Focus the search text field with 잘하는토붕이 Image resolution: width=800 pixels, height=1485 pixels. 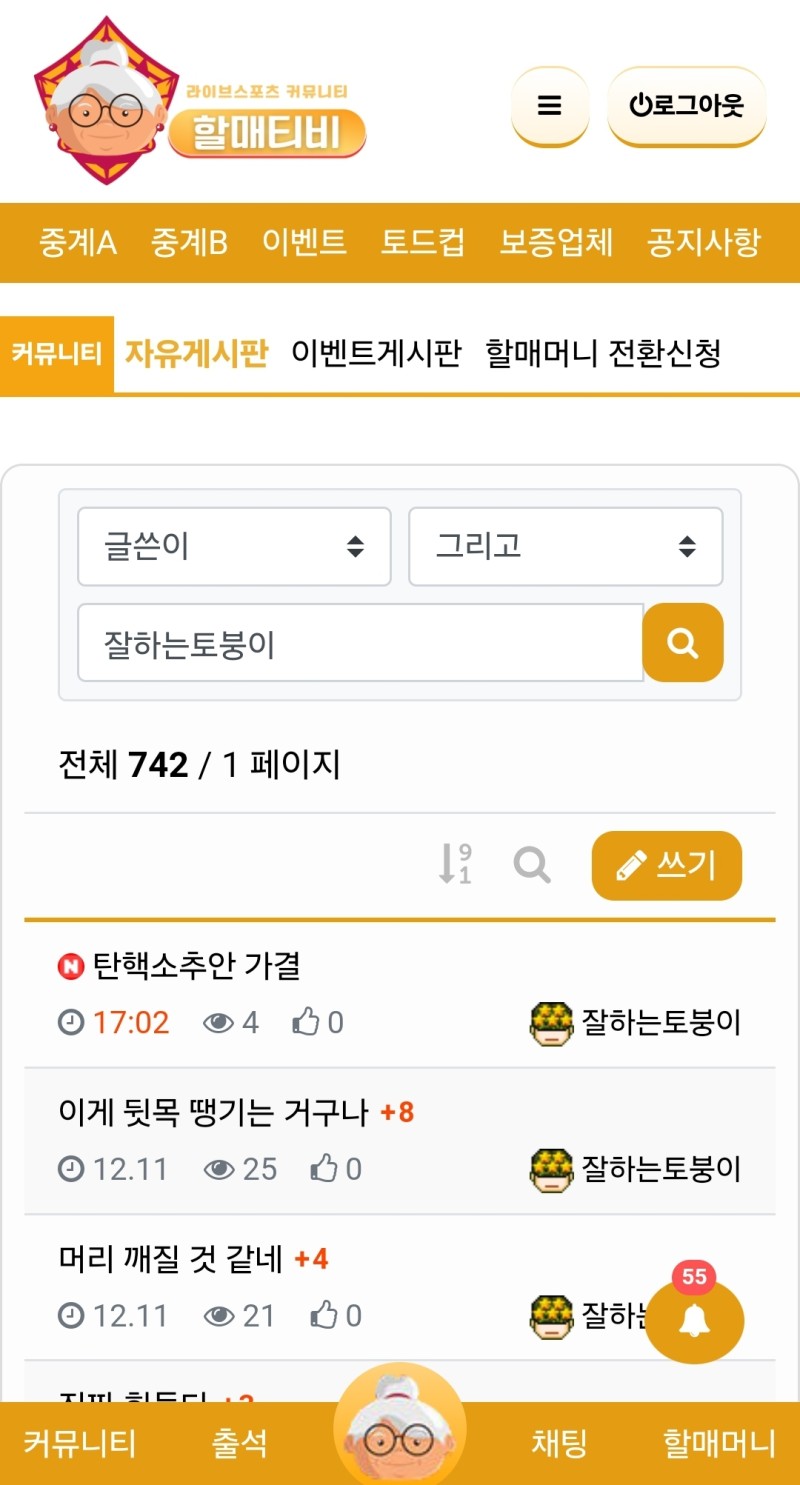tap(360, 645)
